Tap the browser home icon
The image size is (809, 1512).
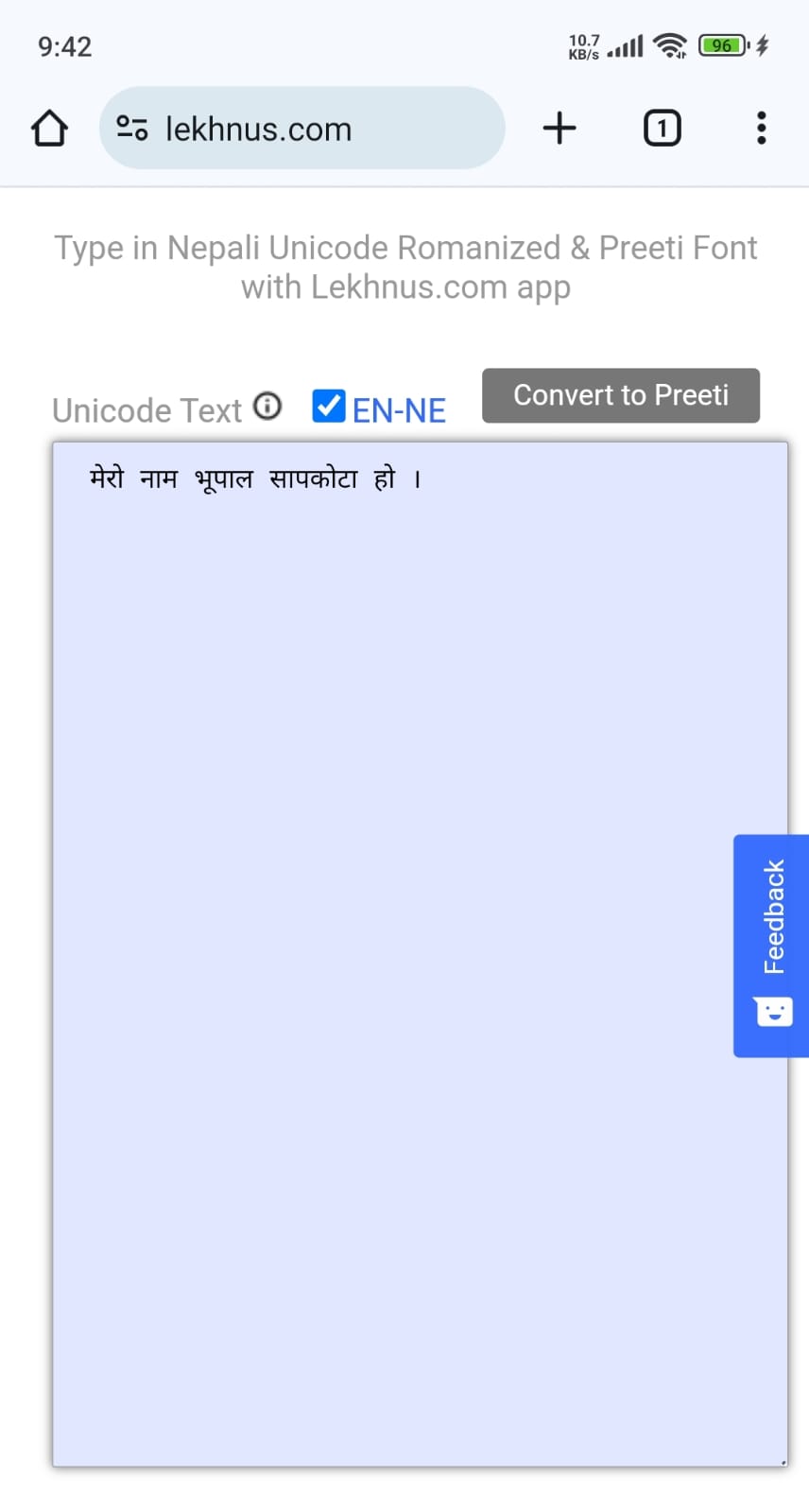[49, 129]
